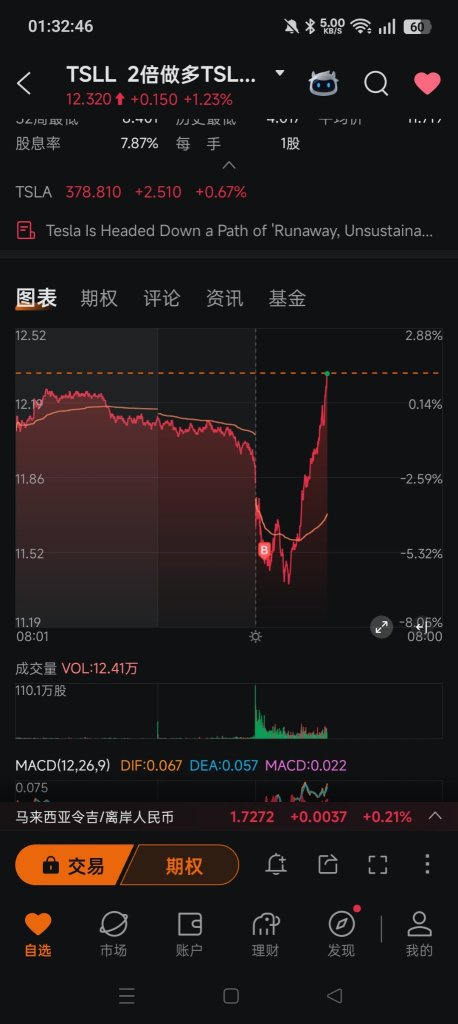458x1024 pixels.
Task: Set a price alert with the bell icon
Action: 276,865
